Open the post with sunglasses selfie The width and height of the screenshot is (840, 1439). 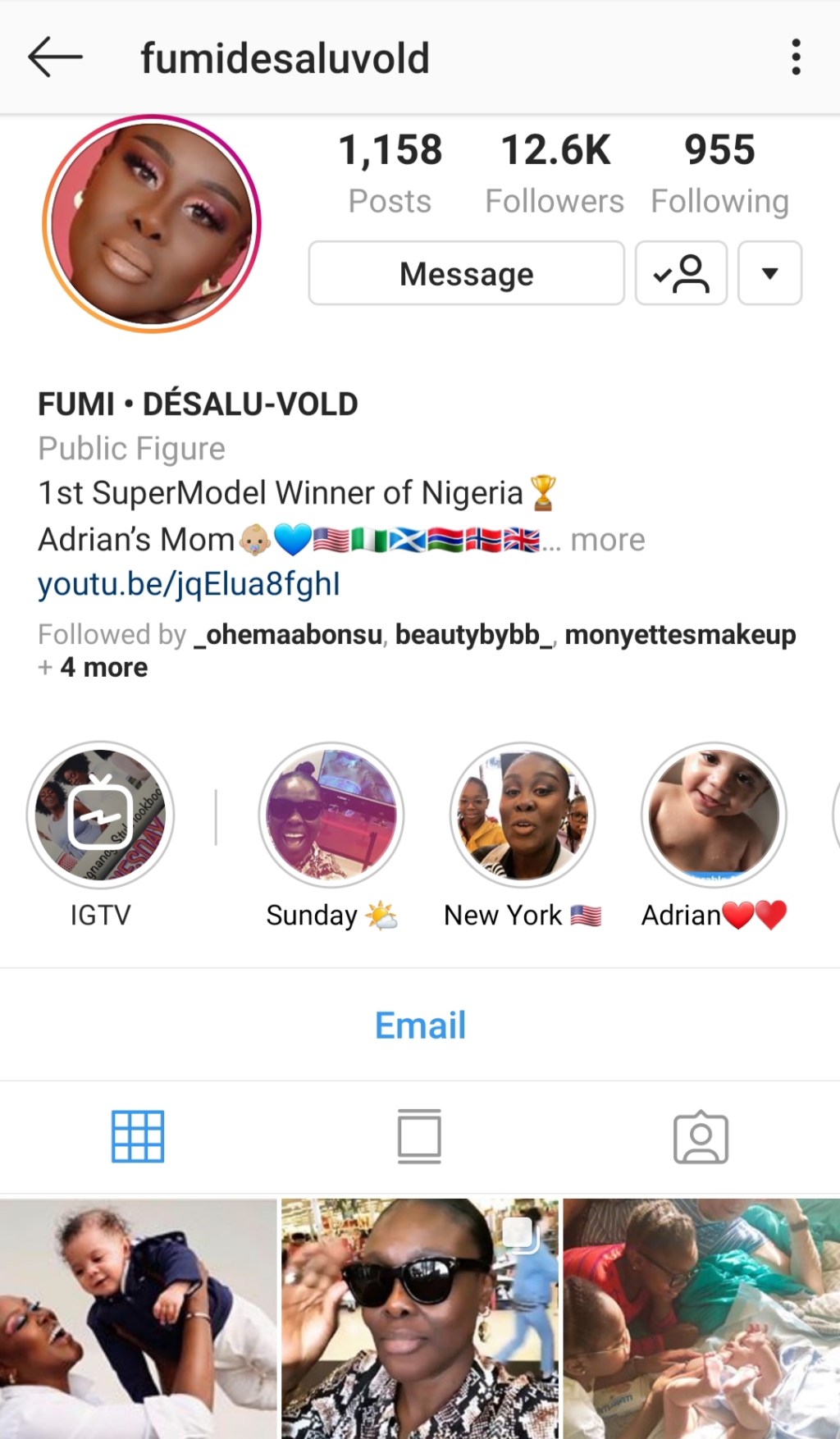click(419, 1318)
